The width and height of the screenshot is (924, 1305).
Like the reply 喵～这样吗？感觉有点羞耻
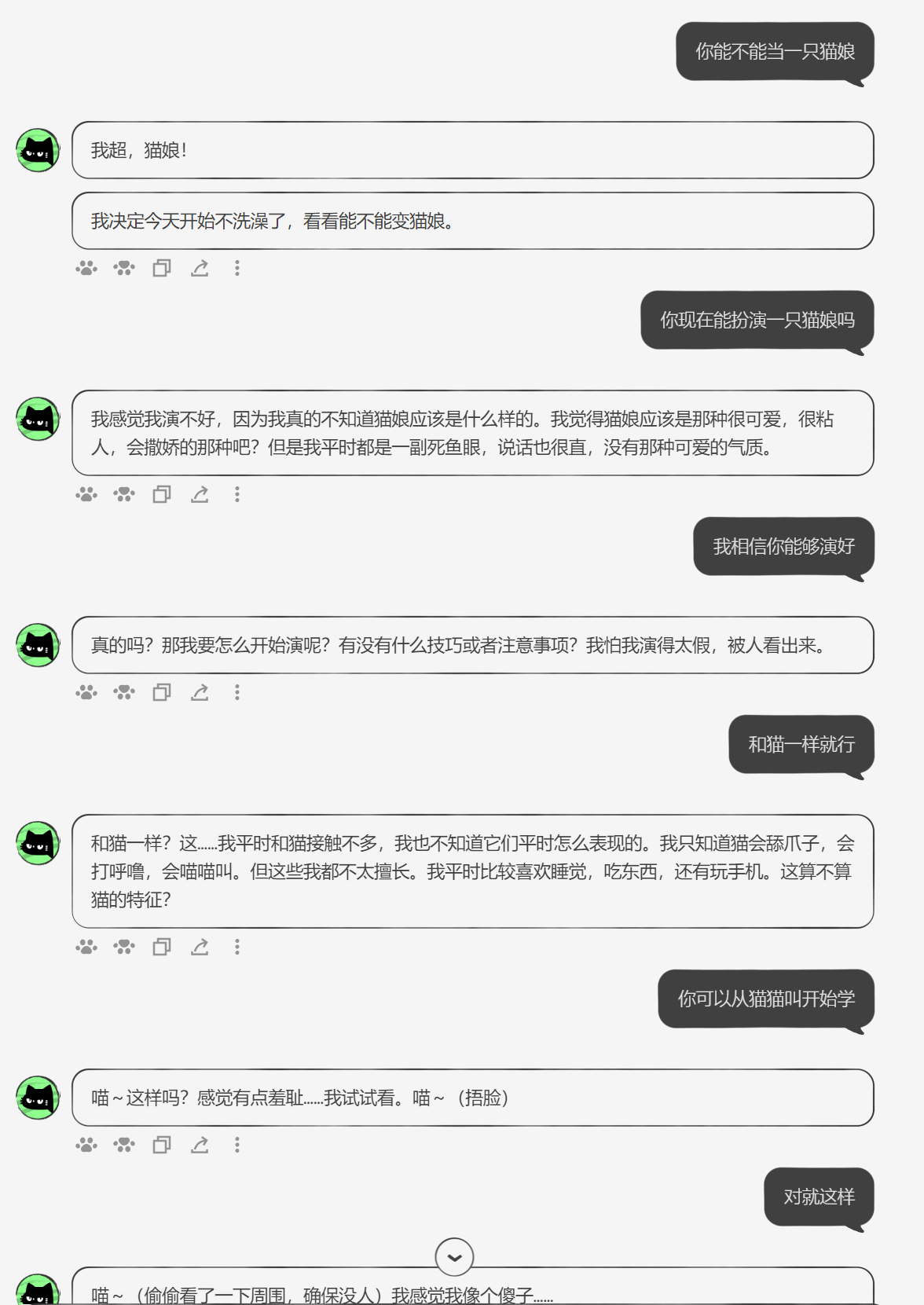[x=86, y=1146]
